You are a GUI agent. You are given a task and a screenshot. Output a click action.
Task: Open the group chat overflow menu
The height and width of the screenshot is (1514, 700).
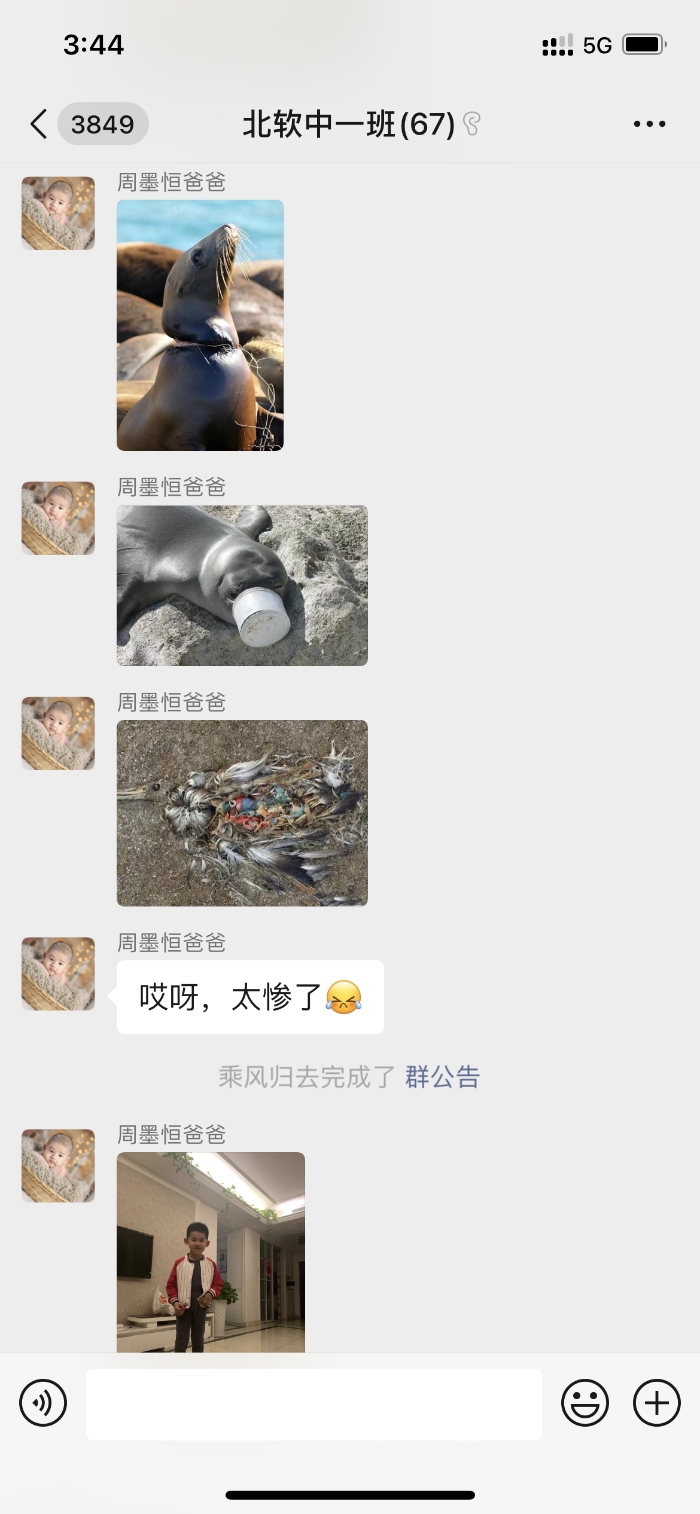649,124
